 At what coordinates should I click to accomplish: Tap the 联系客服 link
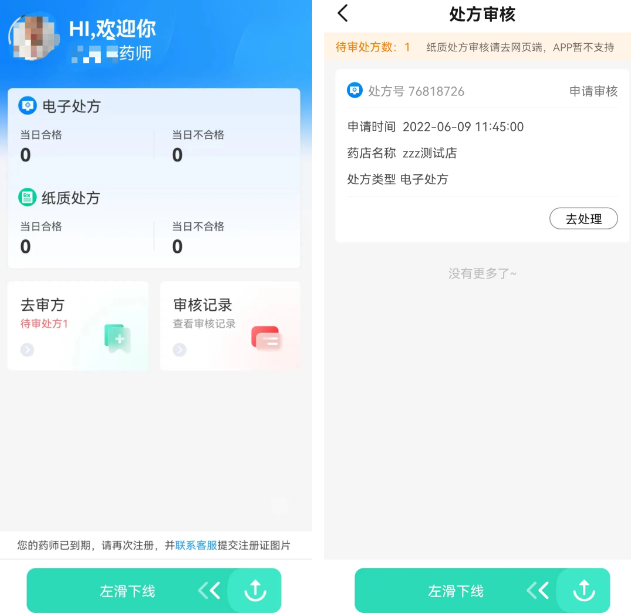click(196, 545)
